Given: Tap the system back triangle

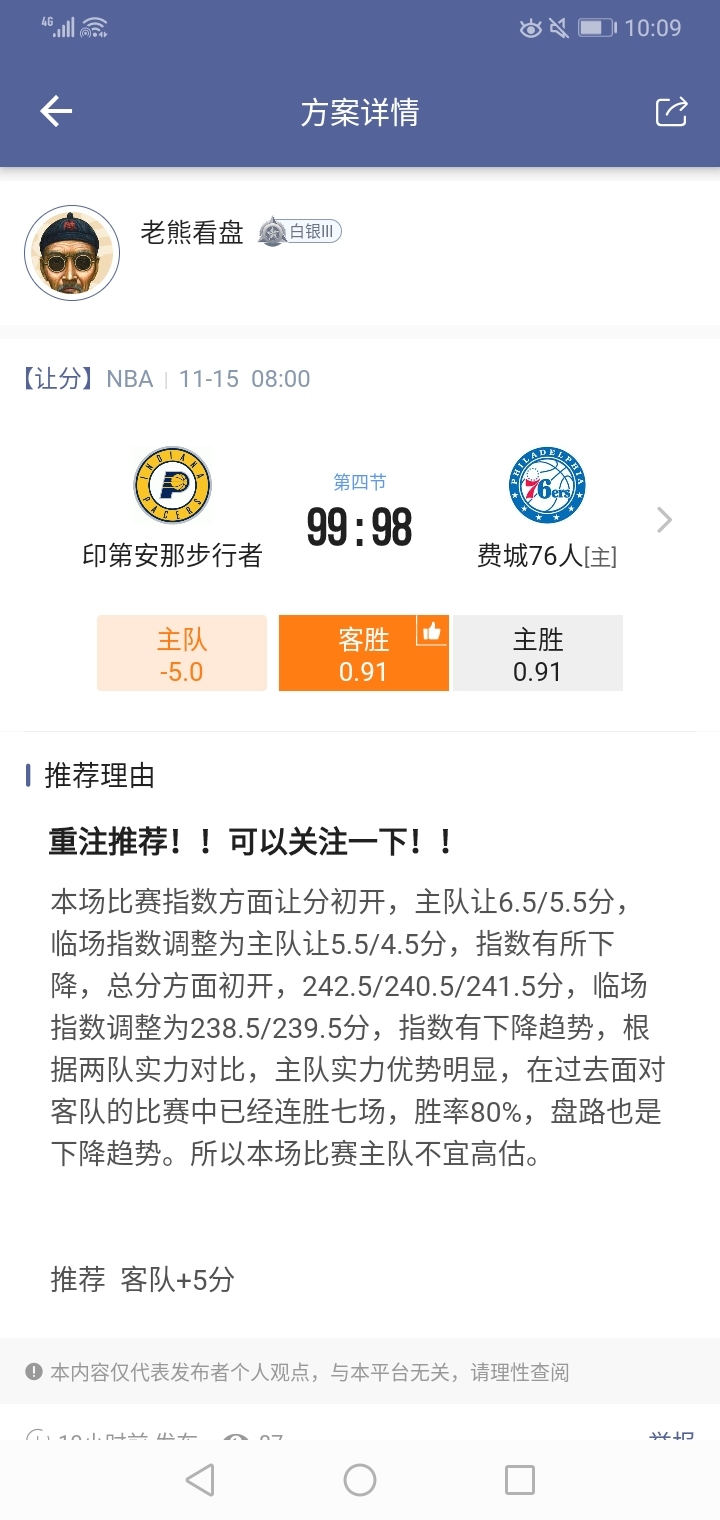Looking at the screenshot, I should click(x=200, y=1479).
